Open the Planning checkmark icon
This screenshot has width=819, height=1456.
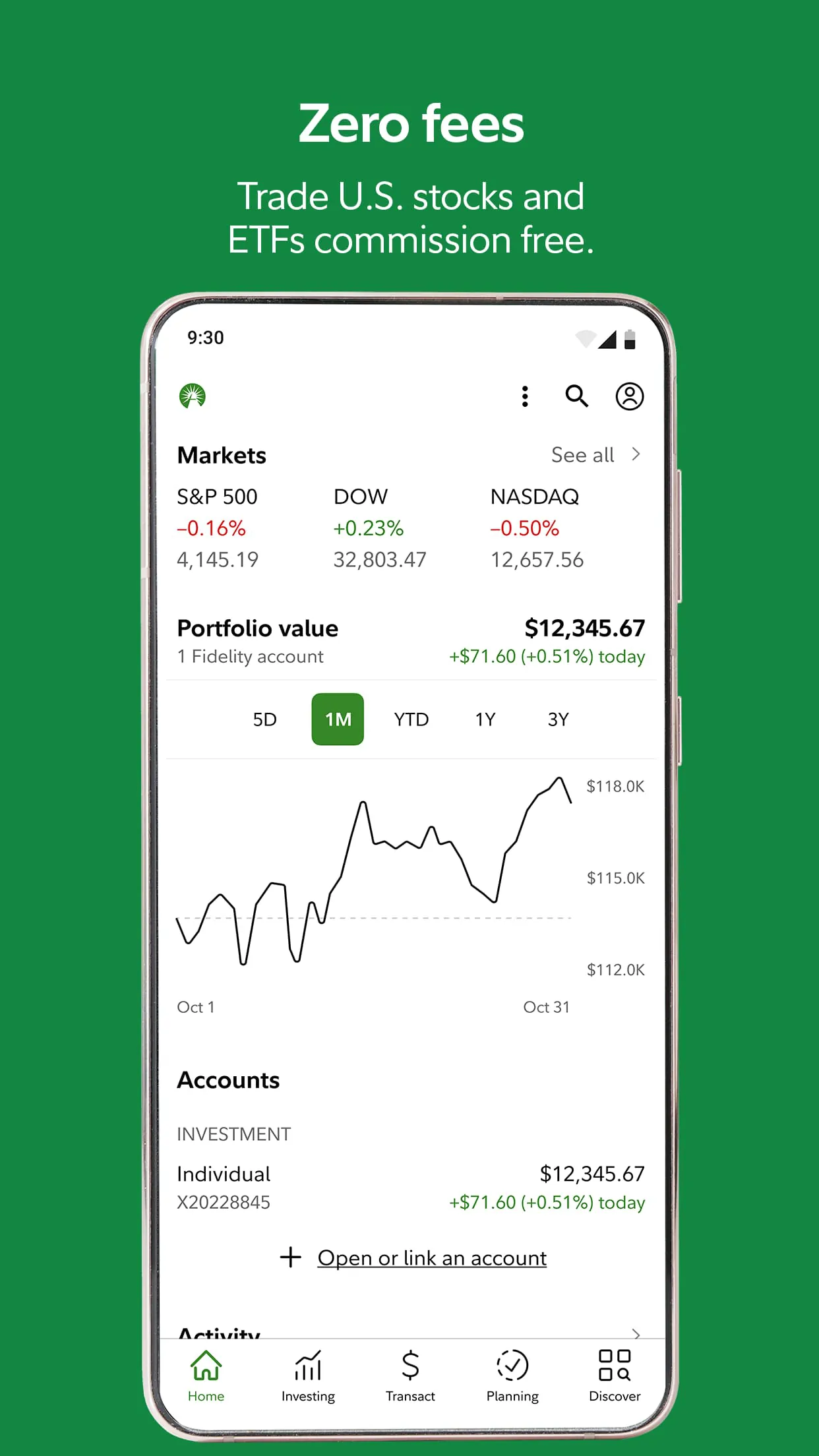click(512, 1365)
